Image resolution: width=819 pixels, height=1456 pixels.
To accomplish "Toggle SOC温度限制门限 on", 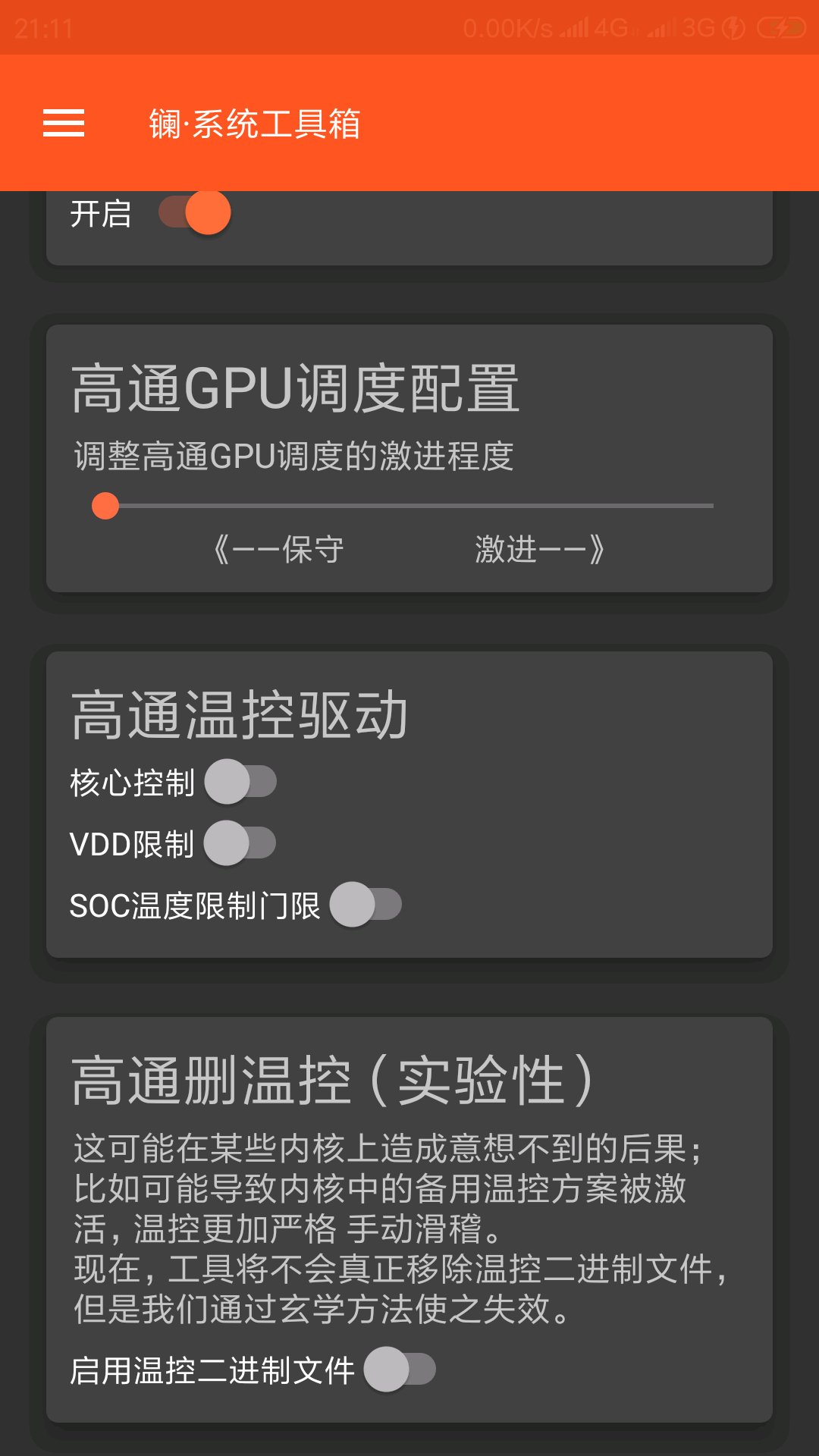I will (x=366, y=905).
